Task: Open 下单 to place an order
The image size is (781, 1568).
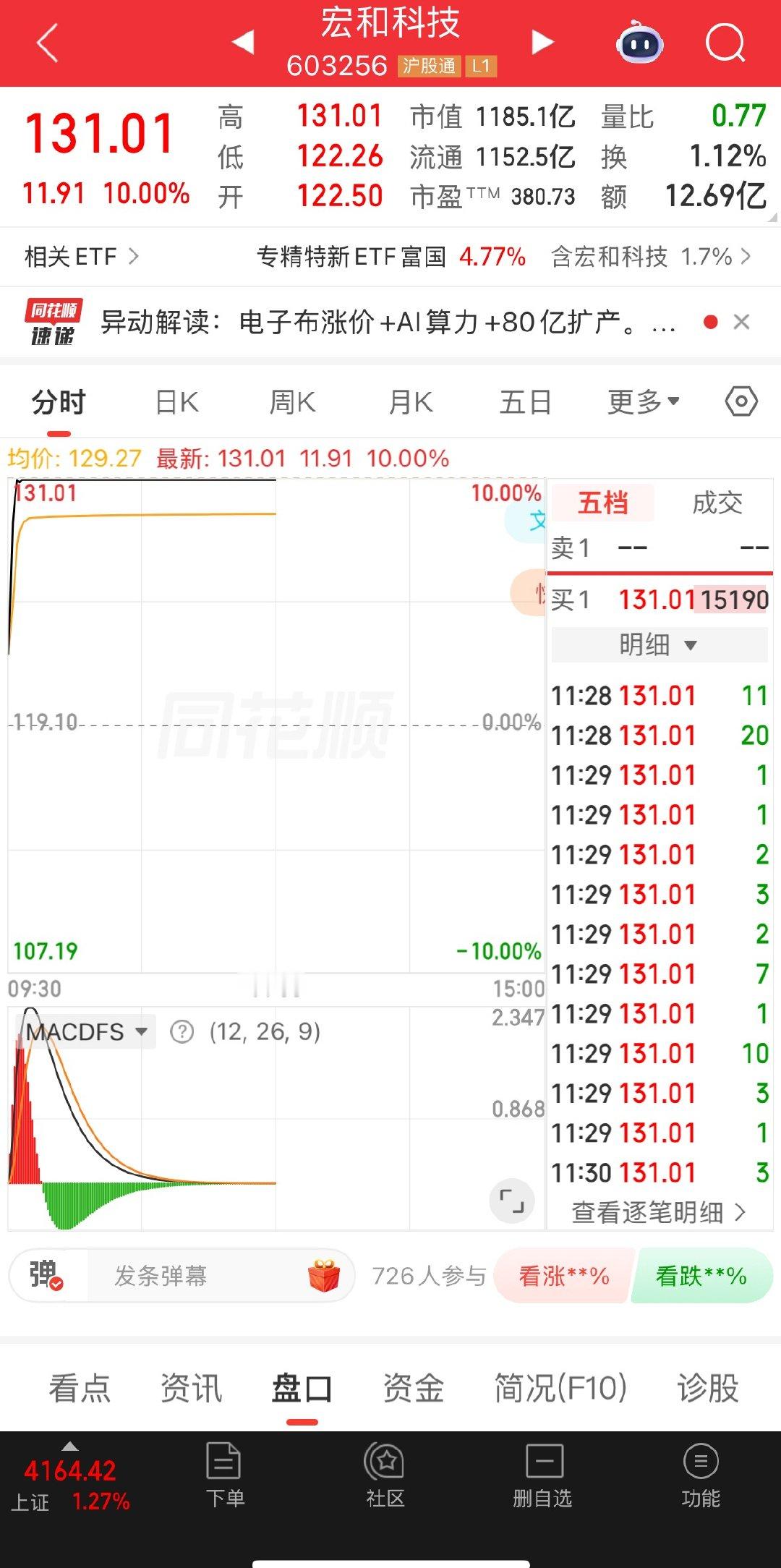Action: coord(225,1475)
